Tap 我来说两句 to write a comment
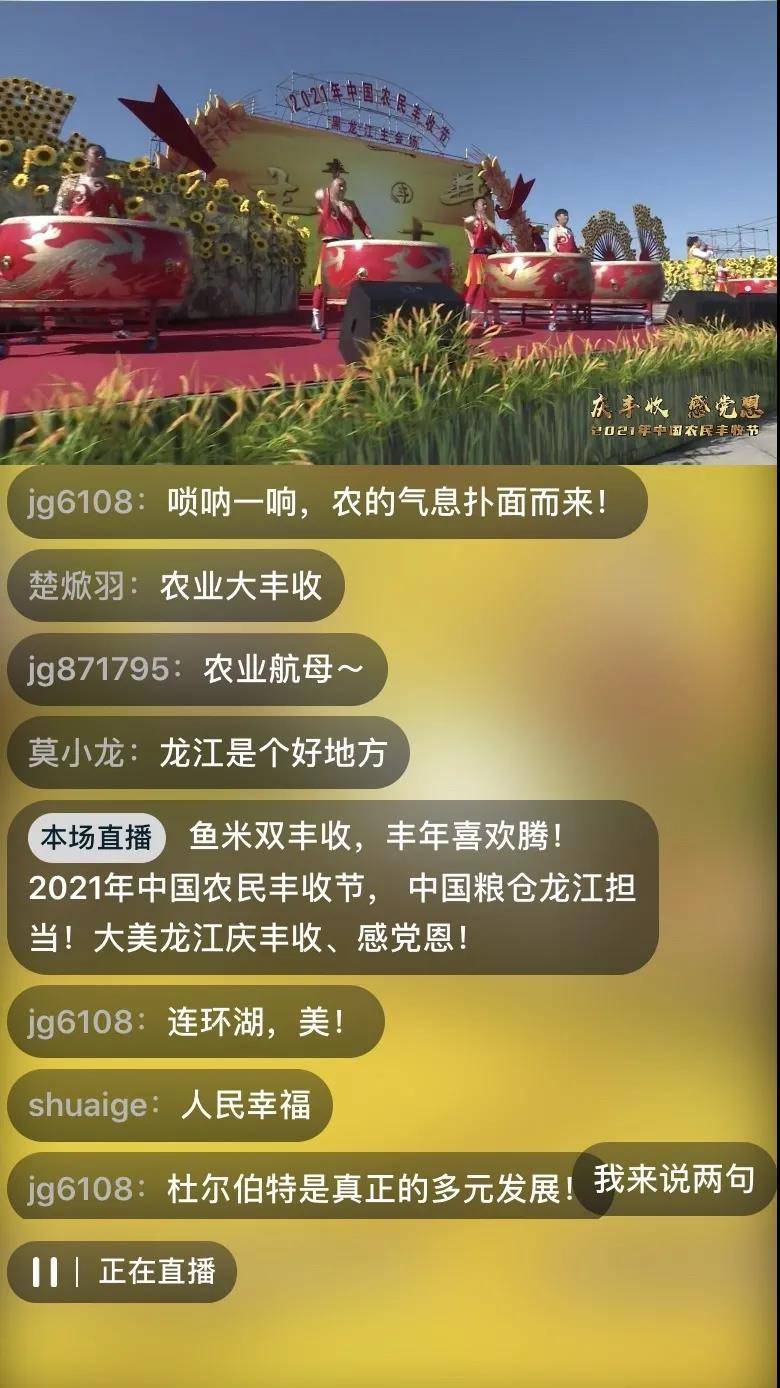This screenshot has width=780, height=1388. (x=674, y=1180)
